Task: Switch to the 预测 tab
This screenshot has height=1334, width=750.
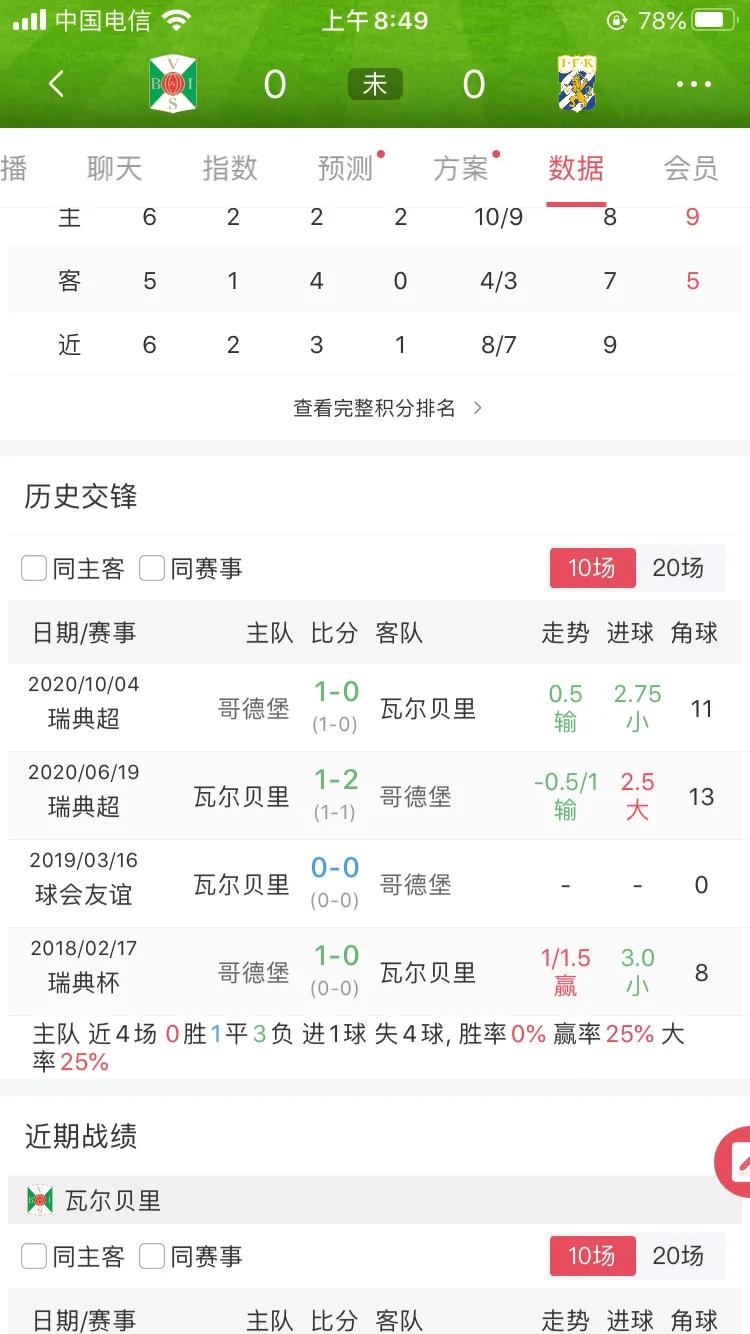Action: [345, 170]
